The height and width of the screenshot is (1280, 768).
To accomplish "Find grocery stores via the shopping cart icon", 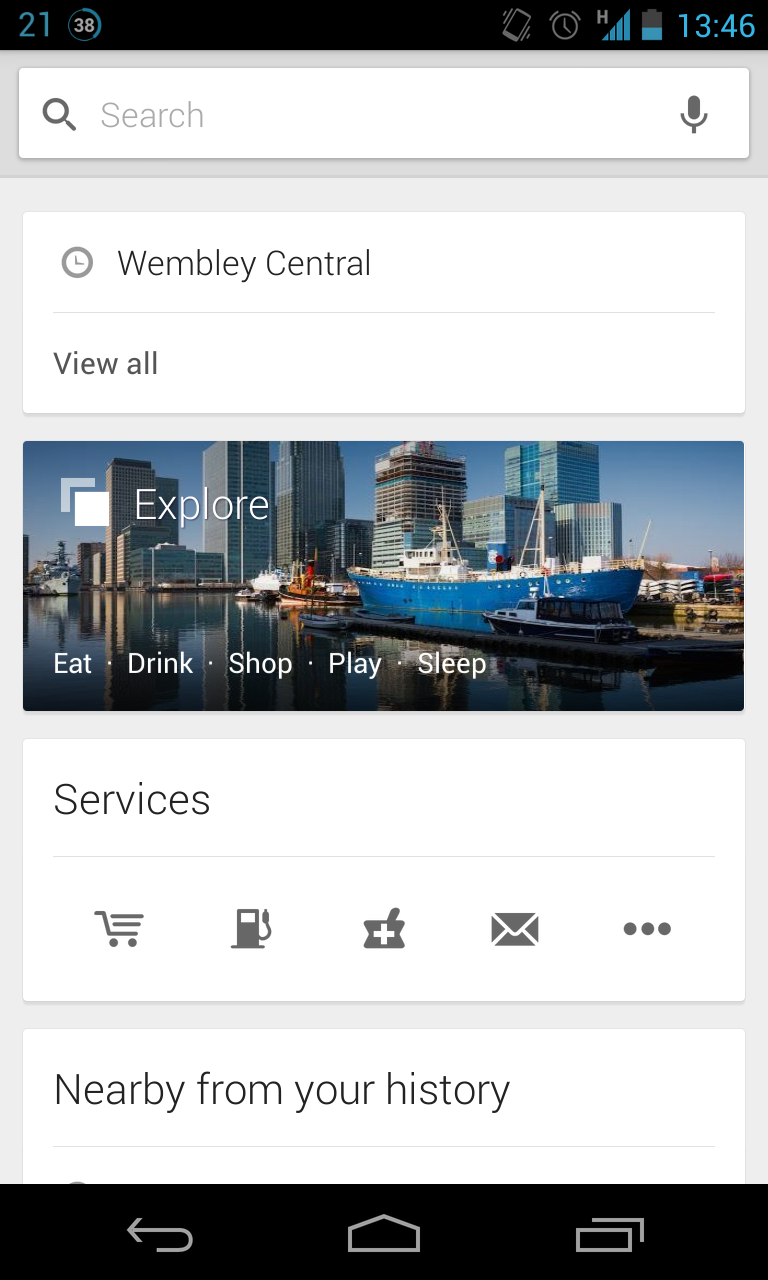I will 119,929.
